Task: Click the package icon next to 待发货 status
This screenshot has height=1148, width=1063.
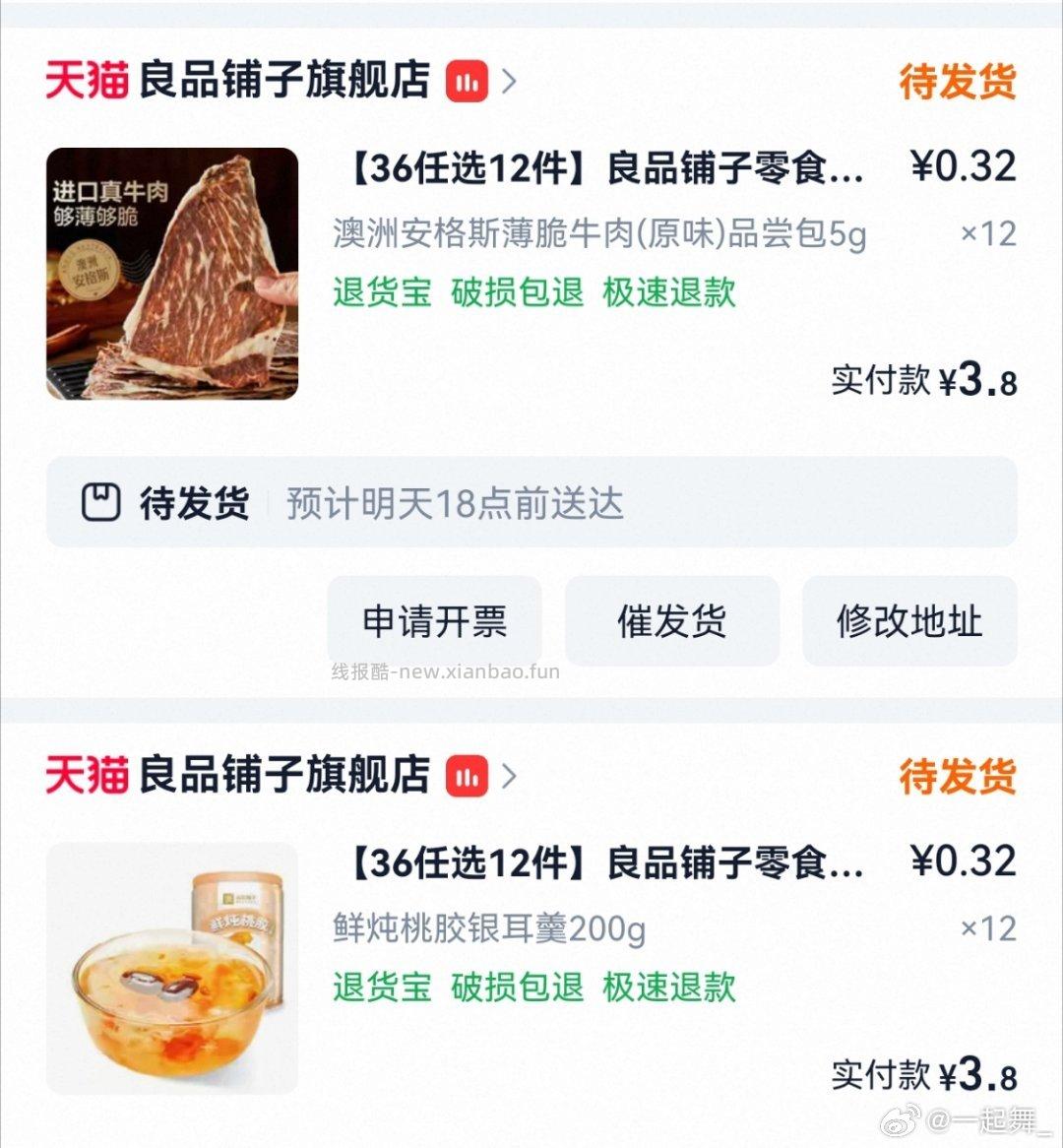Action: point(104,502)
